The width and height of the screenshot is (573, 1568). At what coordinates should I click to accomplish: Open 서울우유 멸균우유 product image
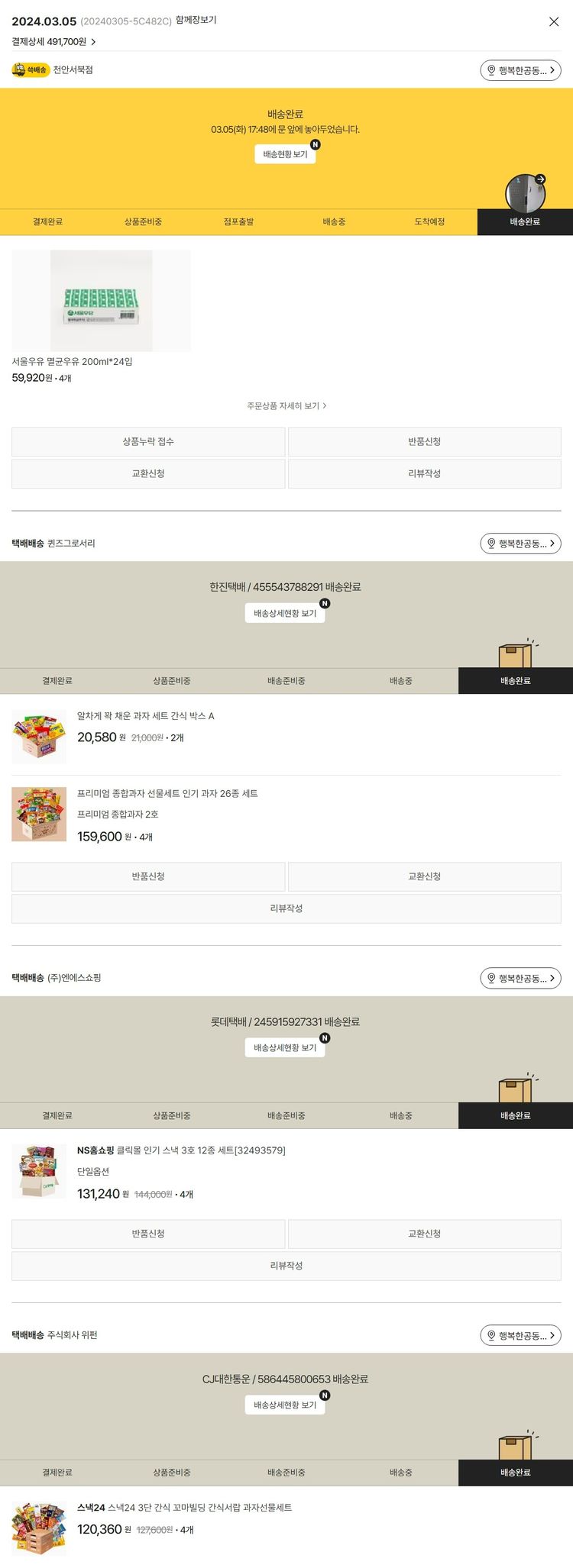tap(101, 301)
